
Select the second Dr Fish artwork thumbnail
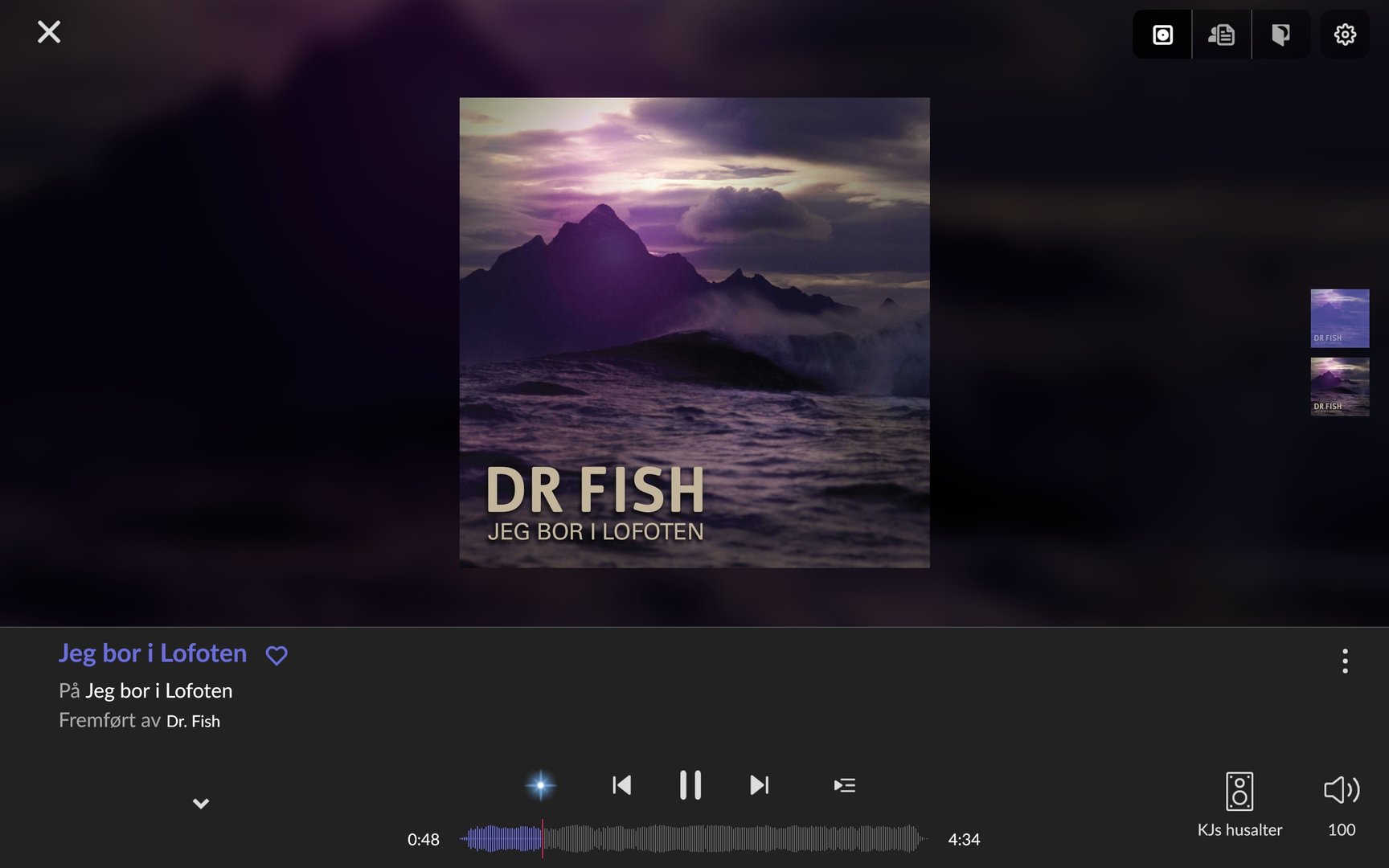pyautogui.click(x=1339, y=387)
